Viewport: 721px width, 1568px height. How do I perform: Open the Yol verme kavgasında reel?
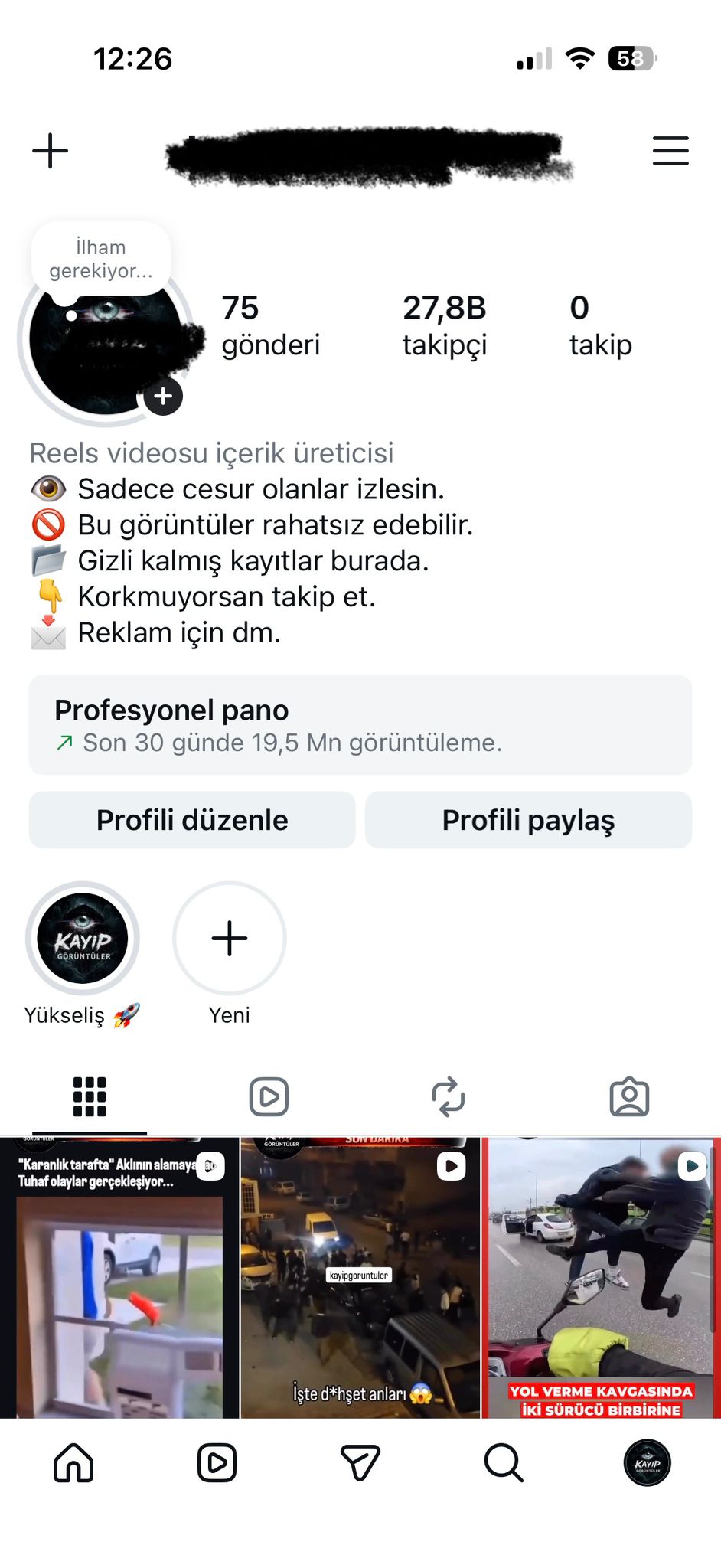click(x=602, y=1279)
